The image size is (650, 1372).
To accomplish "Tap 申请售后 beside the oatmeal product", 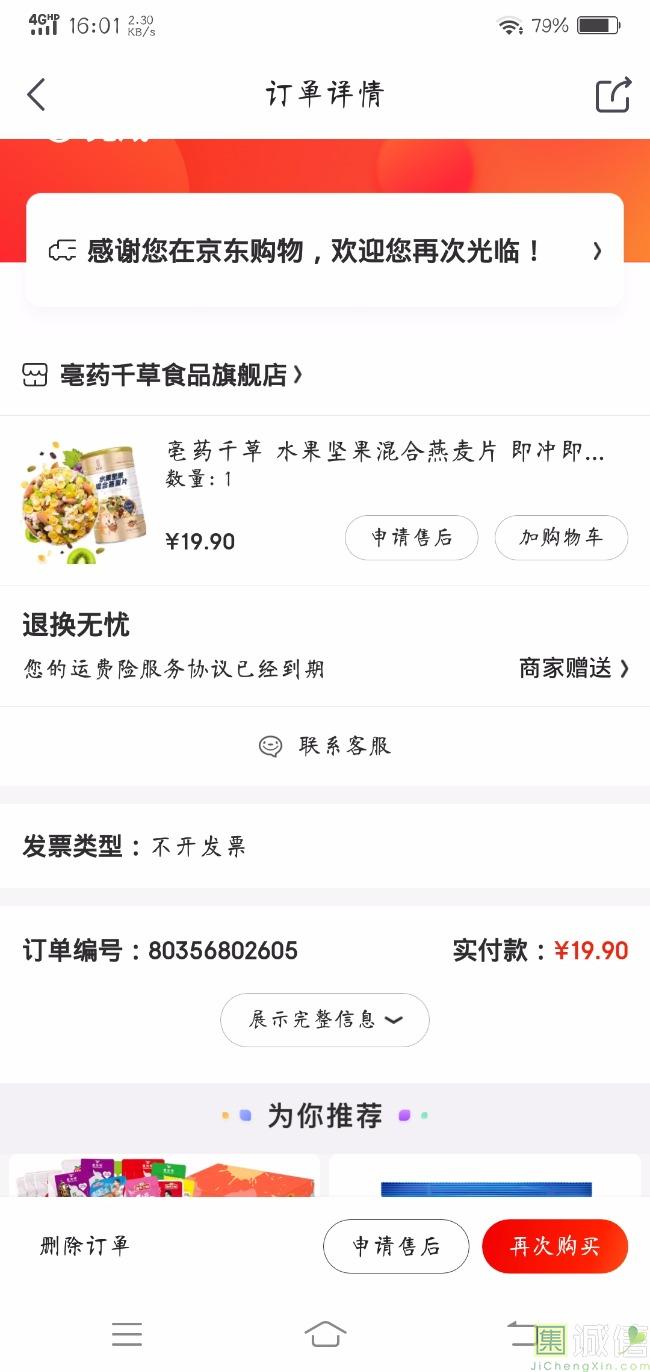I will tap(411, 538).
